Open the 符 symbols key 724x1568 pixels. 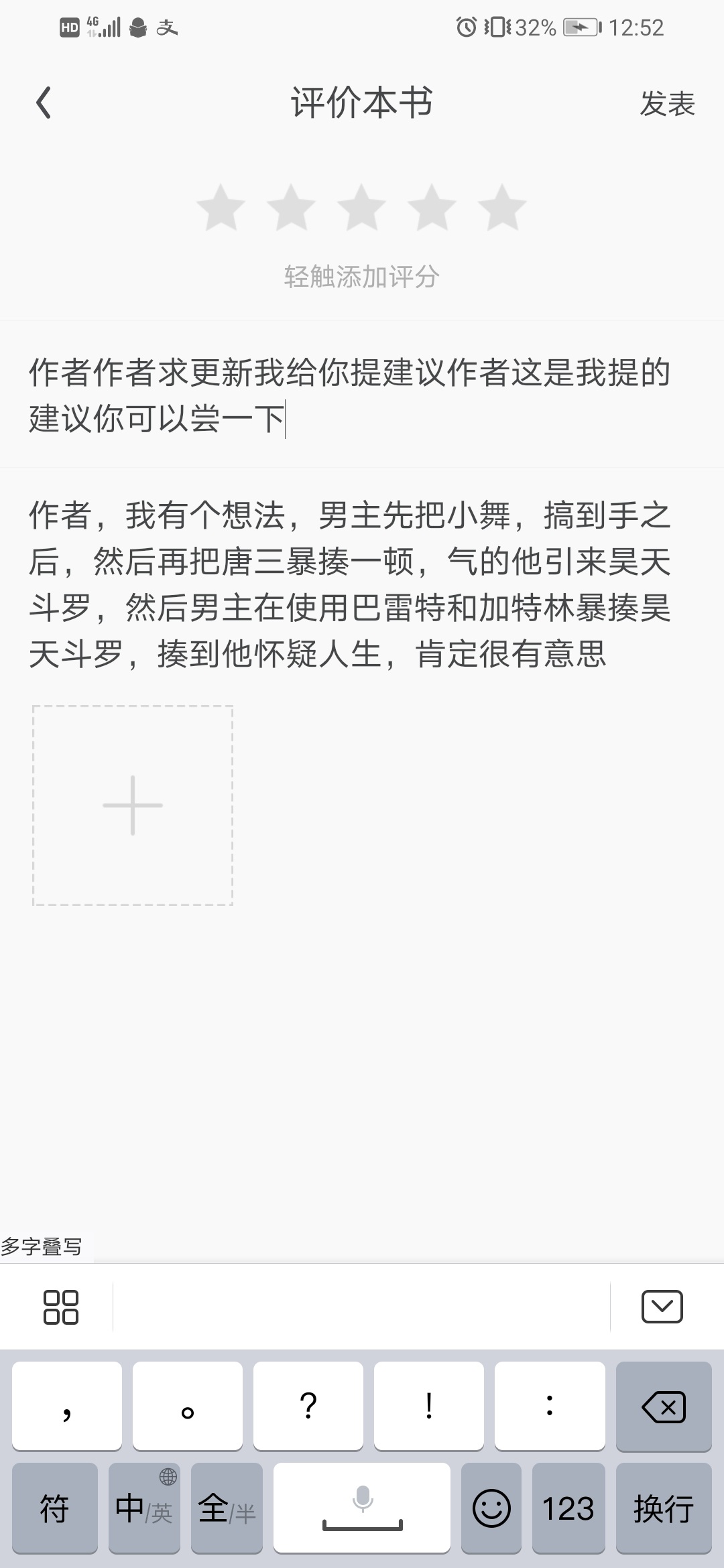pos(55,1508)
